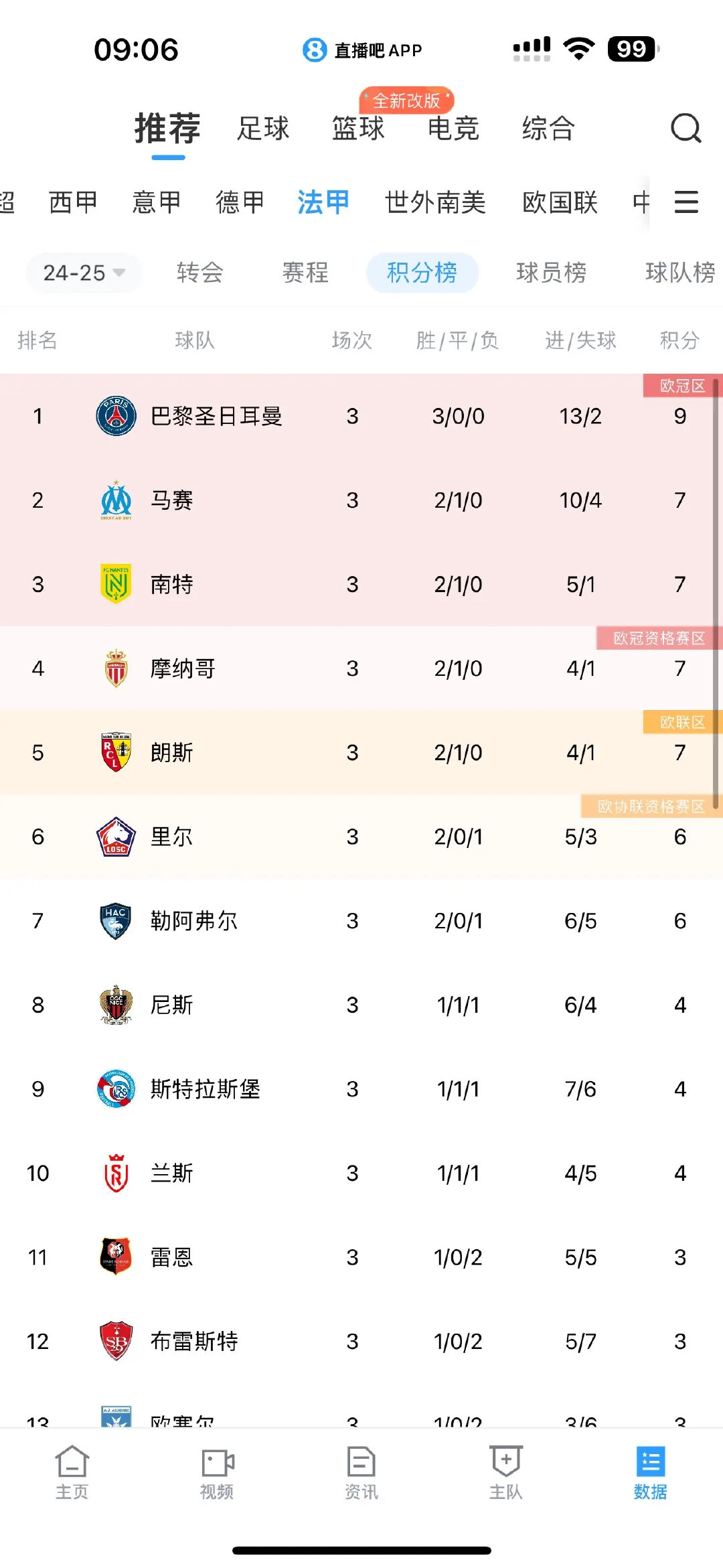Select the 世外南美 league tab
This screenshot has height=1568, width=723.
(435, 202)
